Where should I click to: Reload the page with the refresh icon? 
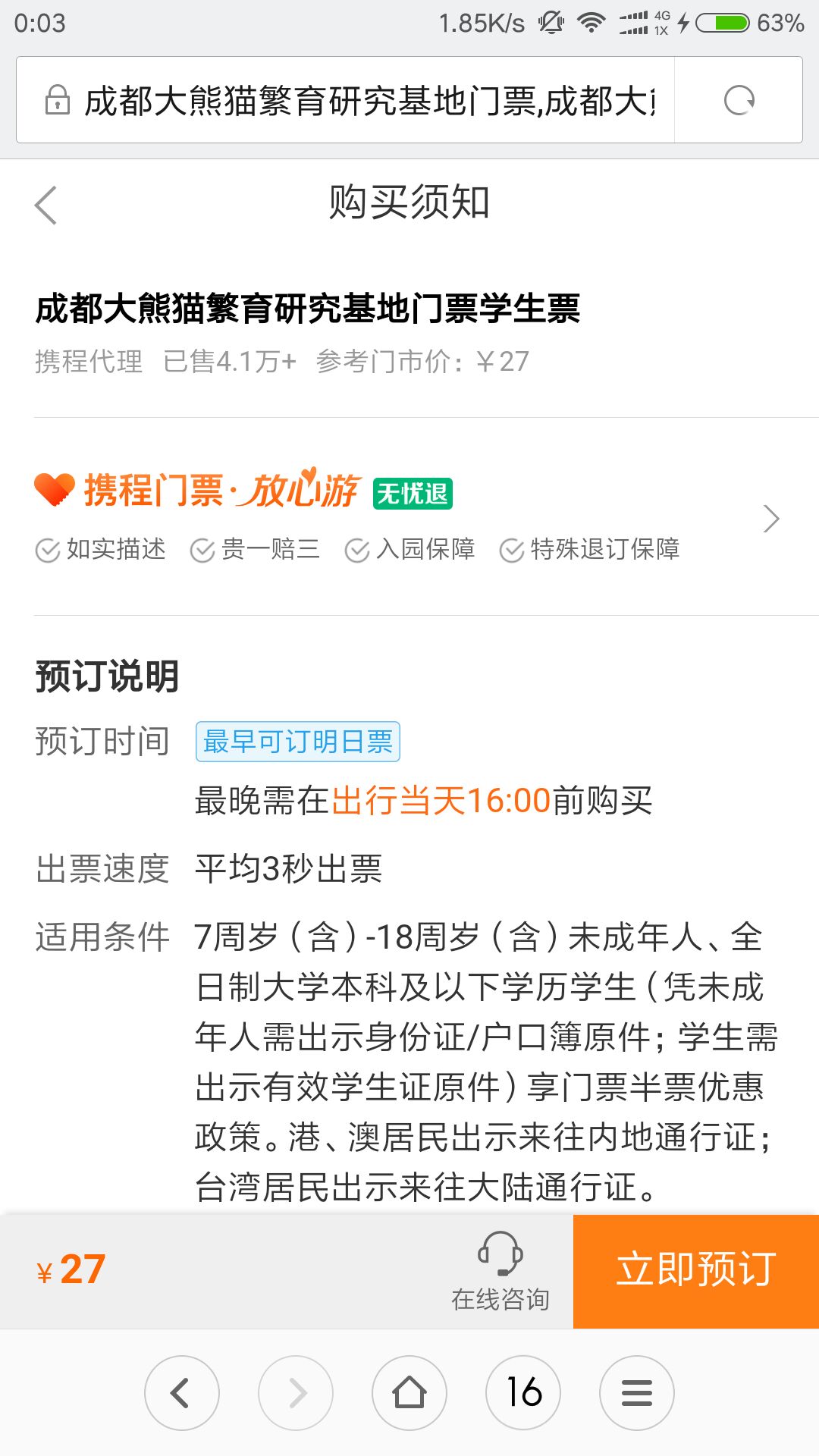(x=739, y=100)
